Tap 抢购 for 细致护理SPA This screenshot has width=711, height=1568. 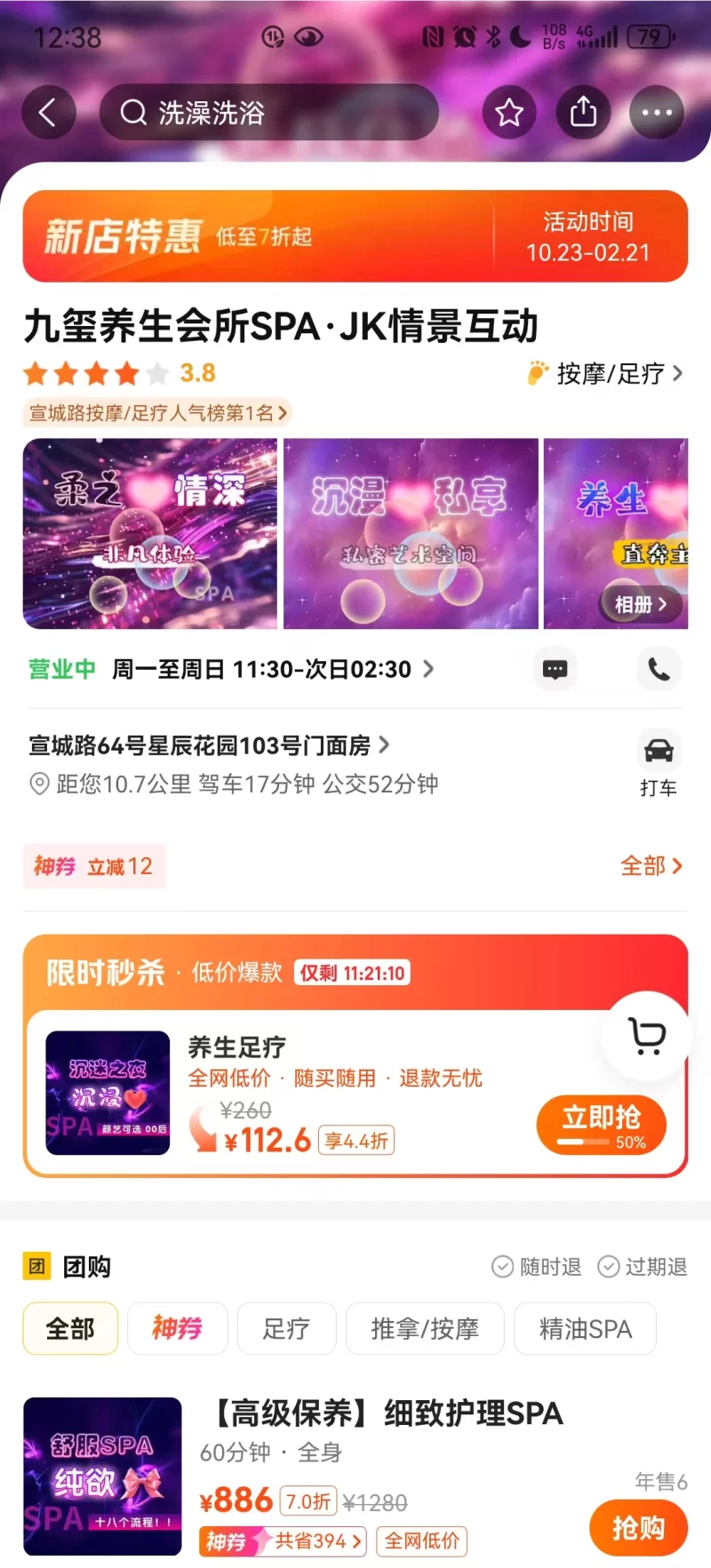click(638, 1528)
